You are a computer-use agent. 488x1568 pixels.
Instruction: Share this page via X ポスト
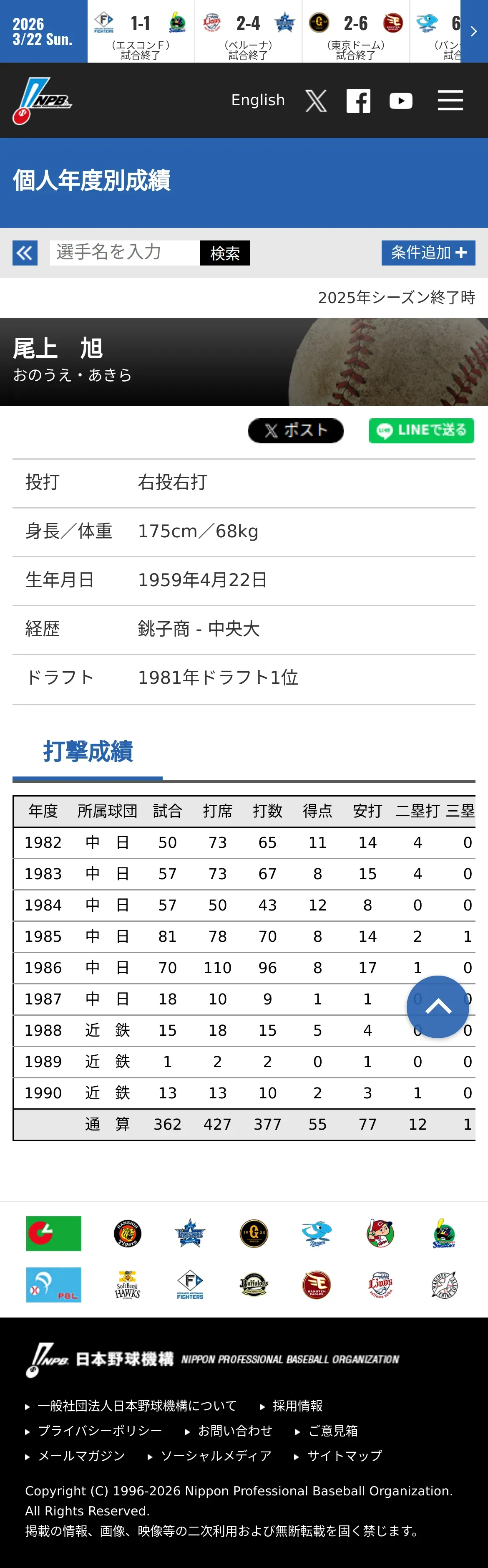(x=296, y=430)
